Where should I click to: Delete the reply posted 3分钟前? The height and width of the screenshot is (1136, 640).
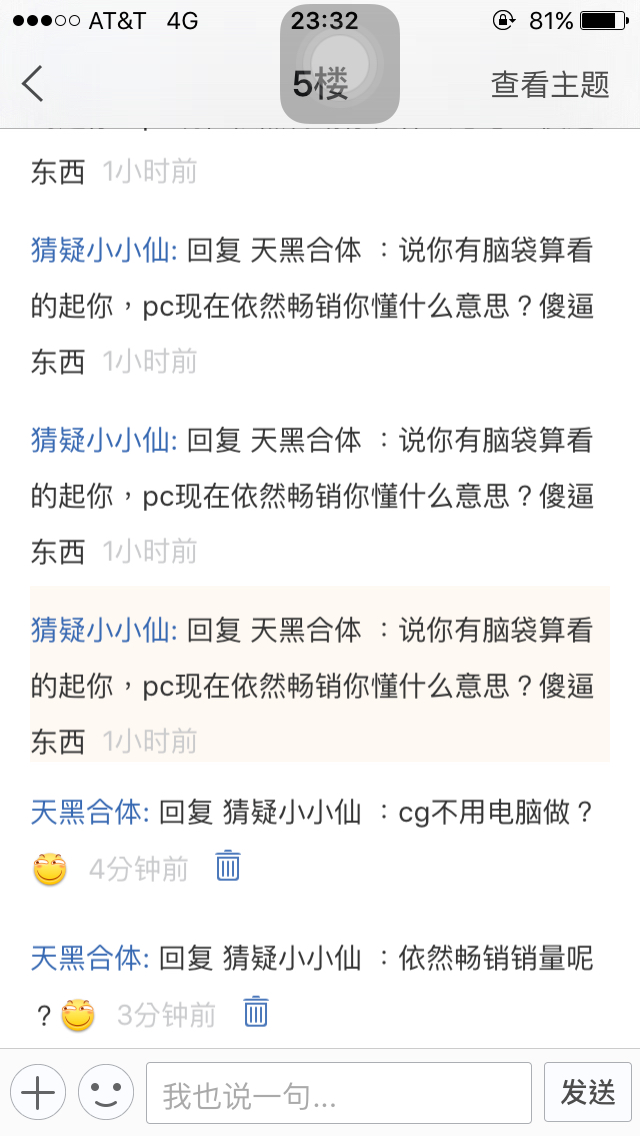pos(256,1011)
